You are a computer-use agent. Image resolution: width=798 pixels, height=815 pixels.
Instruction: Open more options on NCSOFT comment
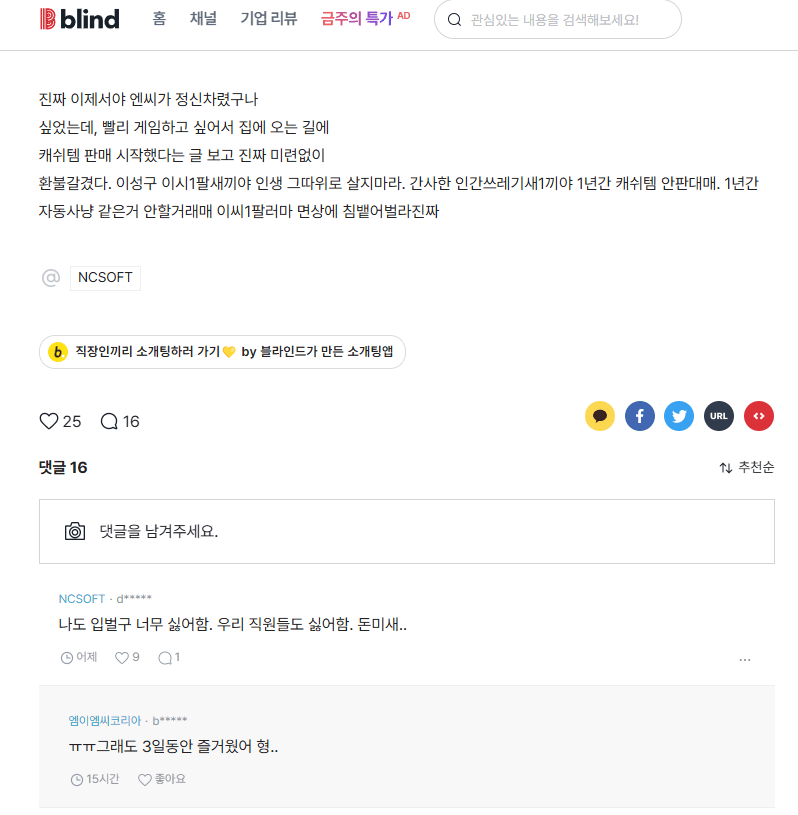click(x=745, y=660)
